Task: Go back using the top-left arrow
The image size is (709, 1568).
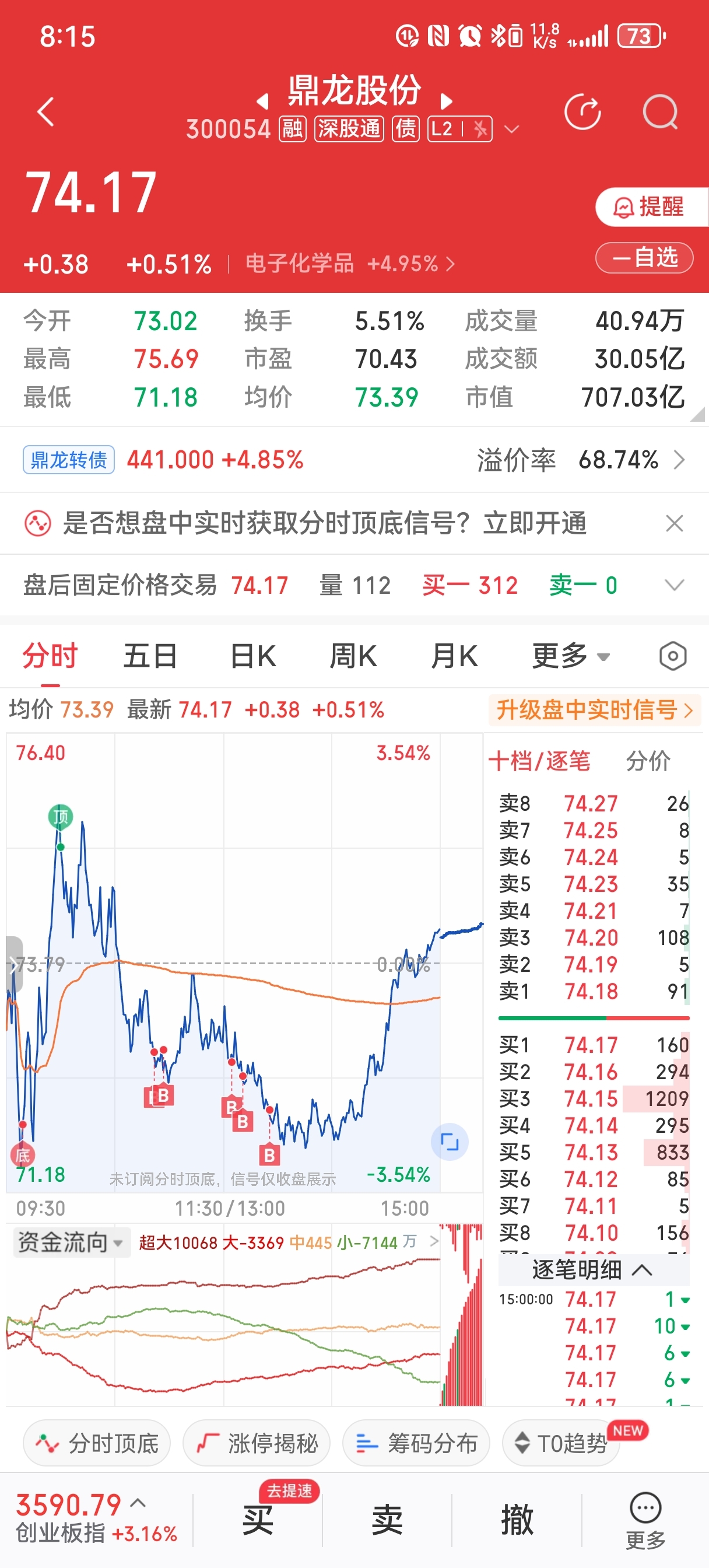Action: coord(46,112)
